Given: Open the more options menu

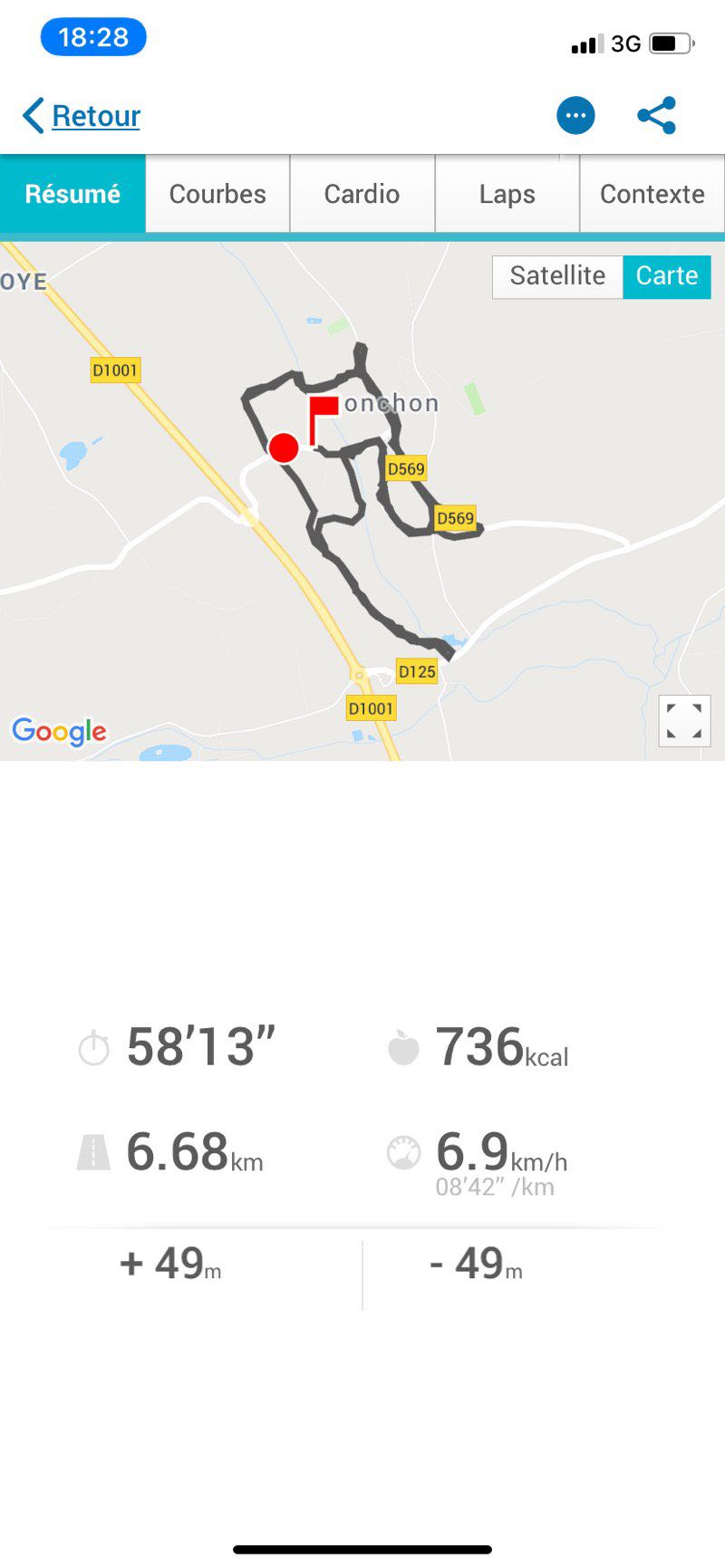Looking at the screenshot, I should (x=575, y=116).
